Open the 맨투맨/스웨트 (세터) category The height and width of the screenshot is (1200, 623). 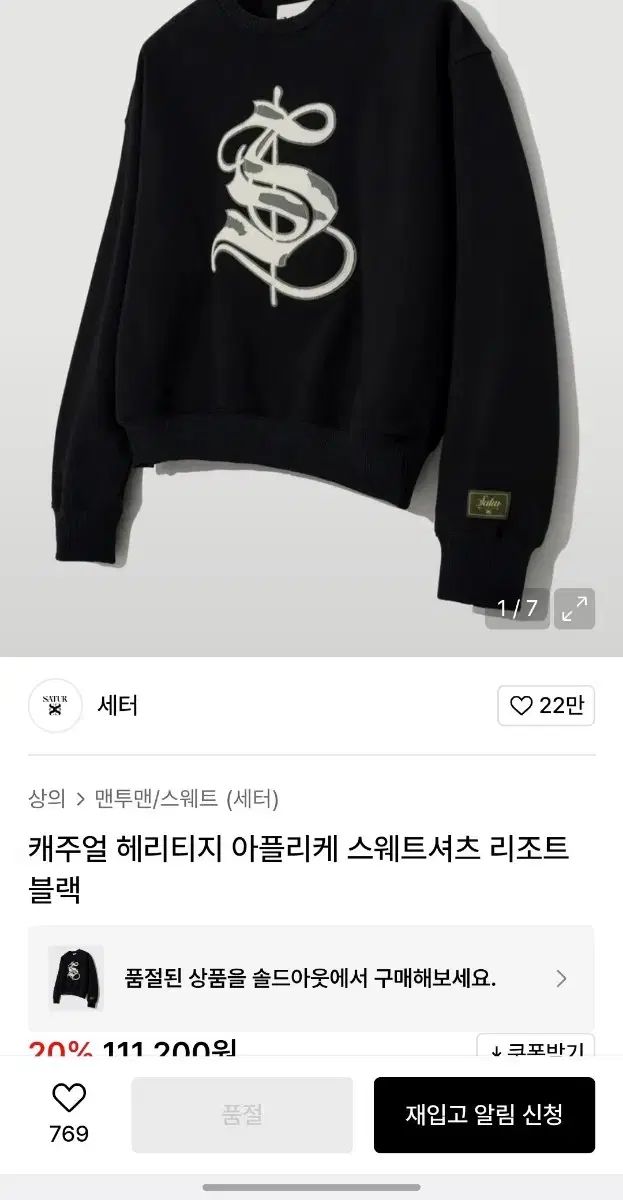pyautogui.click(x=186, y=798)
